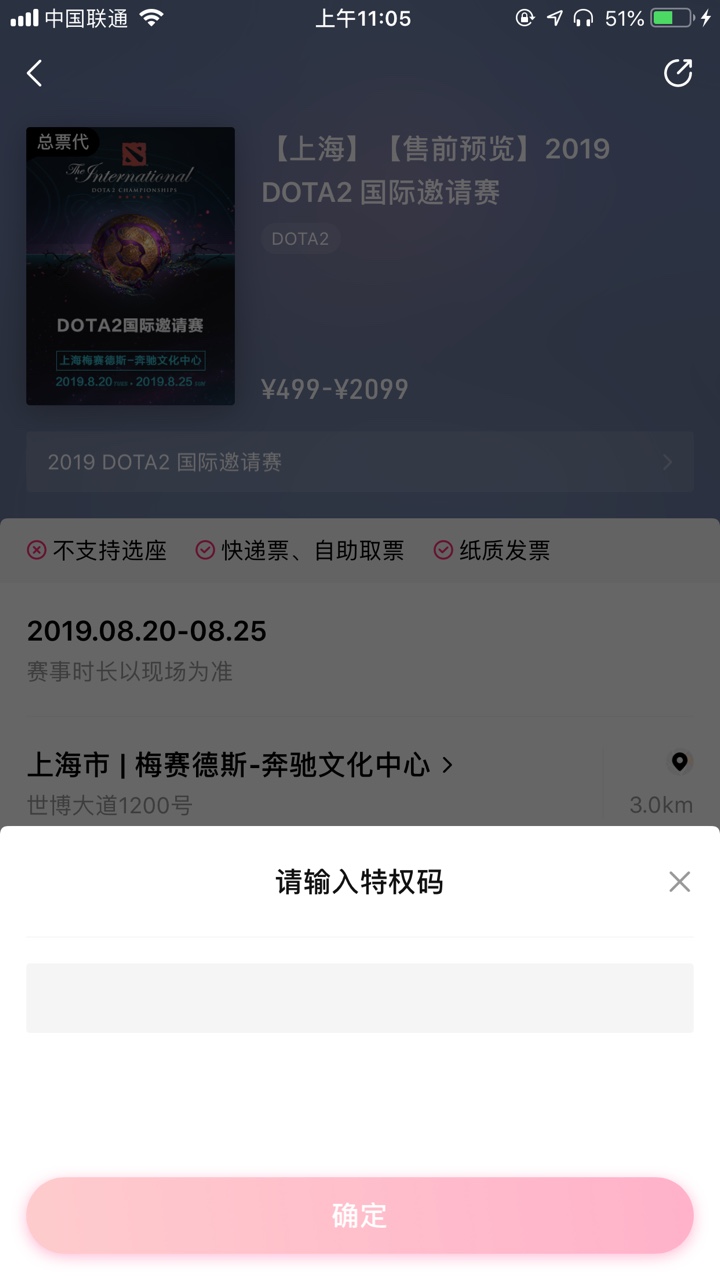Expand the 2019 DOTA2 国际邀请赛 row chevron

[666, 461]
